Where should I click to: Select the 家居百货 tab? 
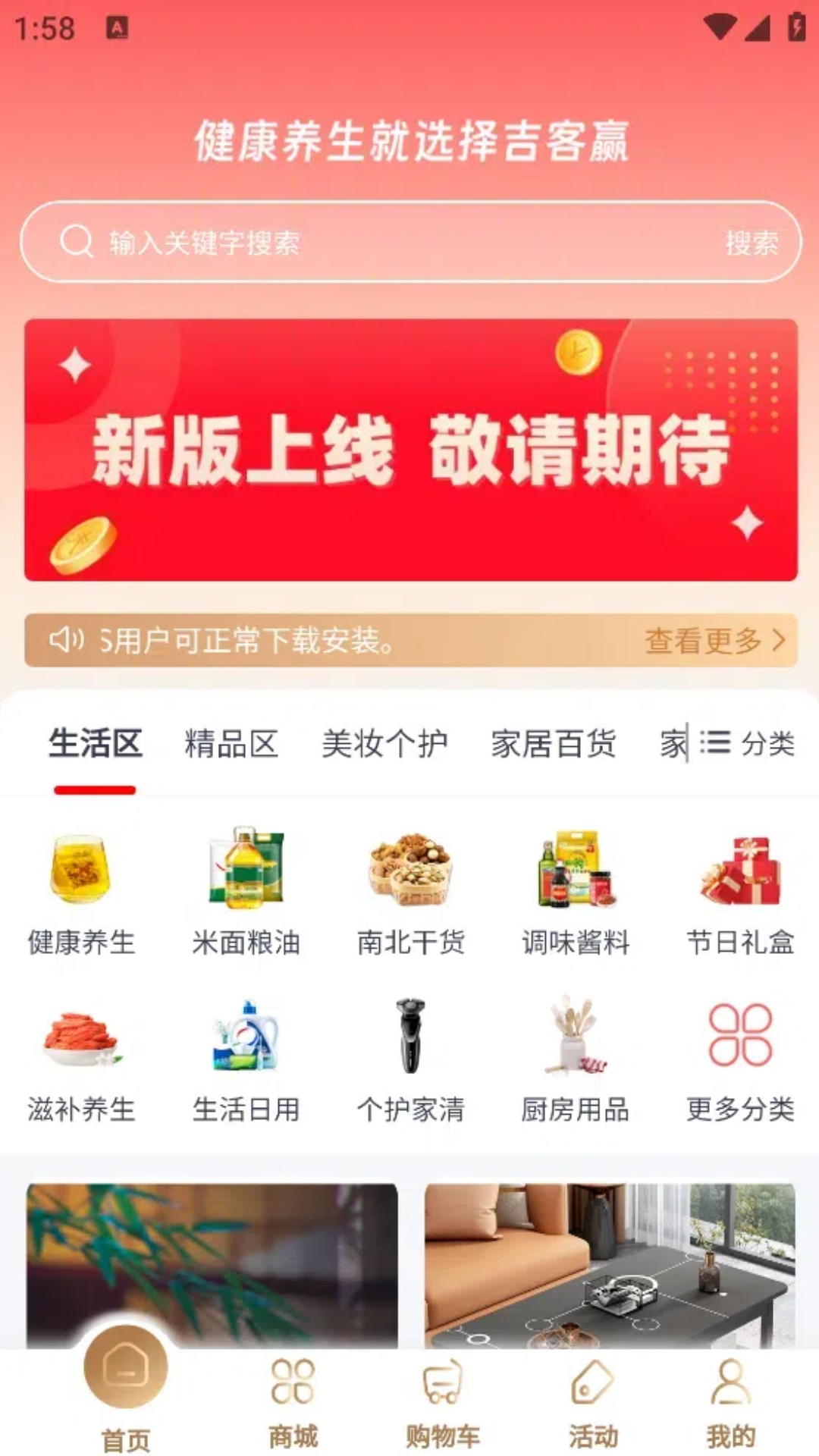[x=554, y=743]
